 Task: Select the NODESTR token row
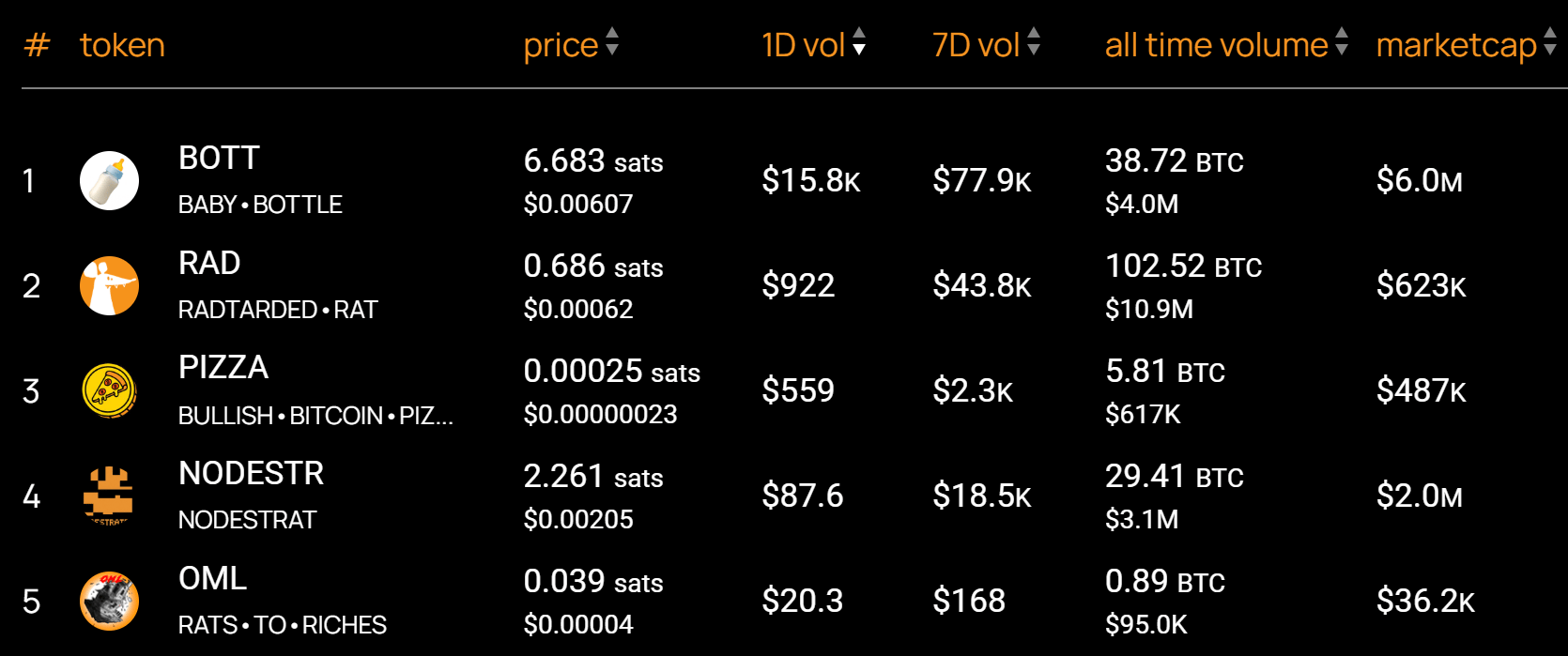tap(251, 474)
